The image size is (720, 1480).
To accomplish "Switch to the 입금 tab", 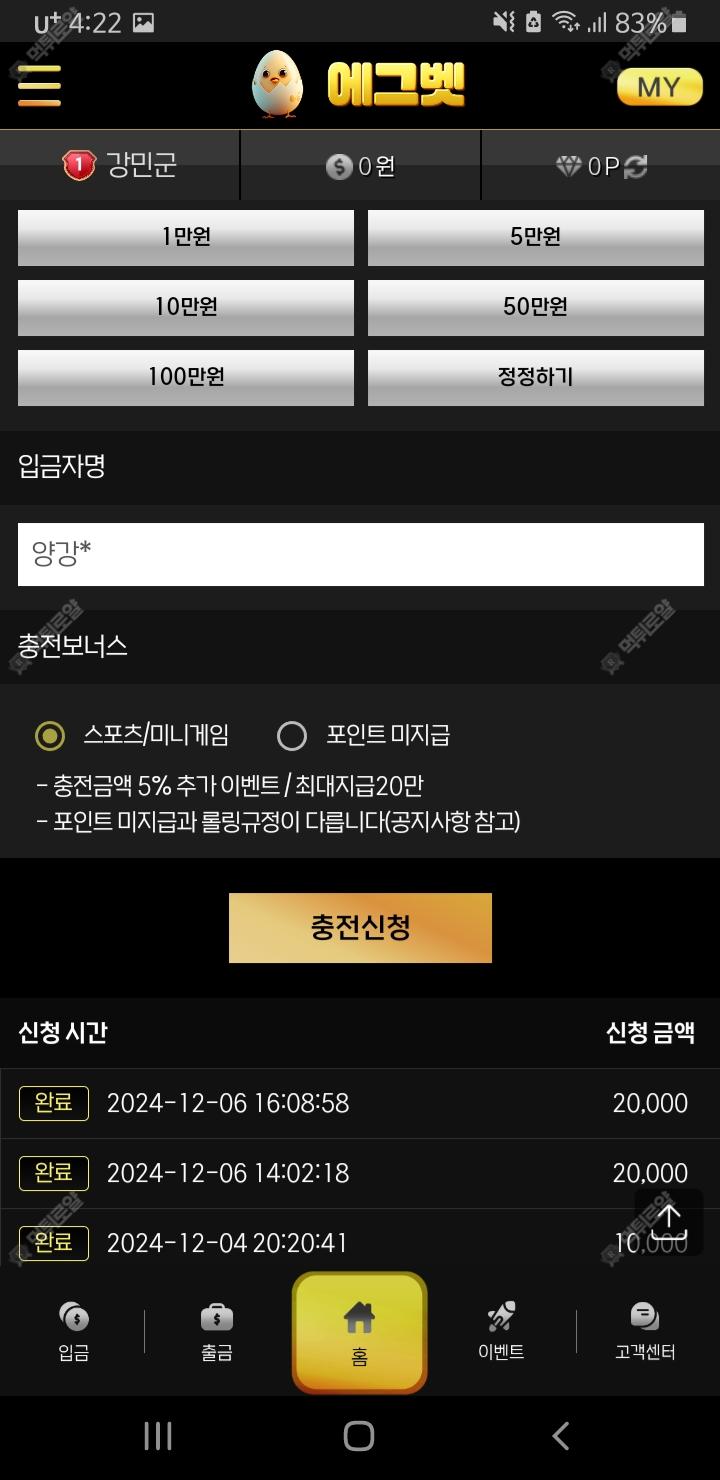I will tap(74, 1332).
